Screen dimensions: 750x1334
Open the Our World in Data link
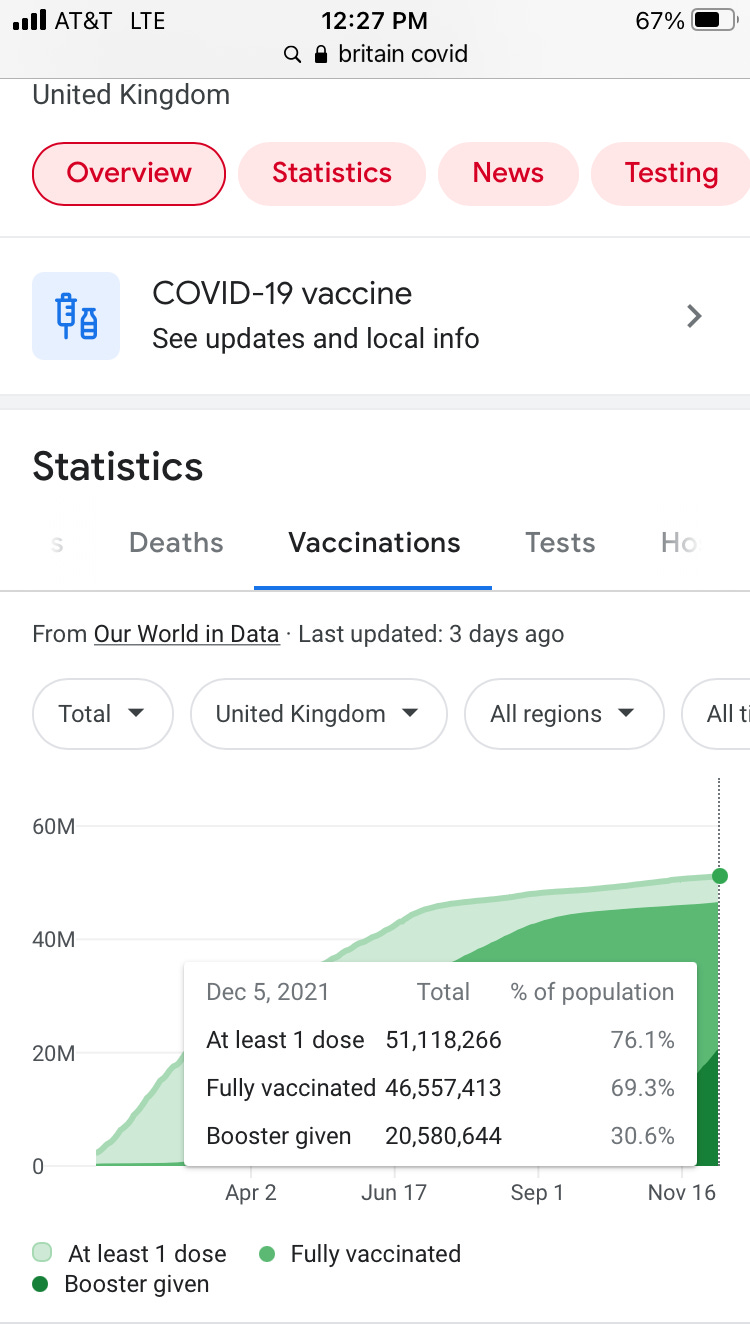tap(186, 634)
